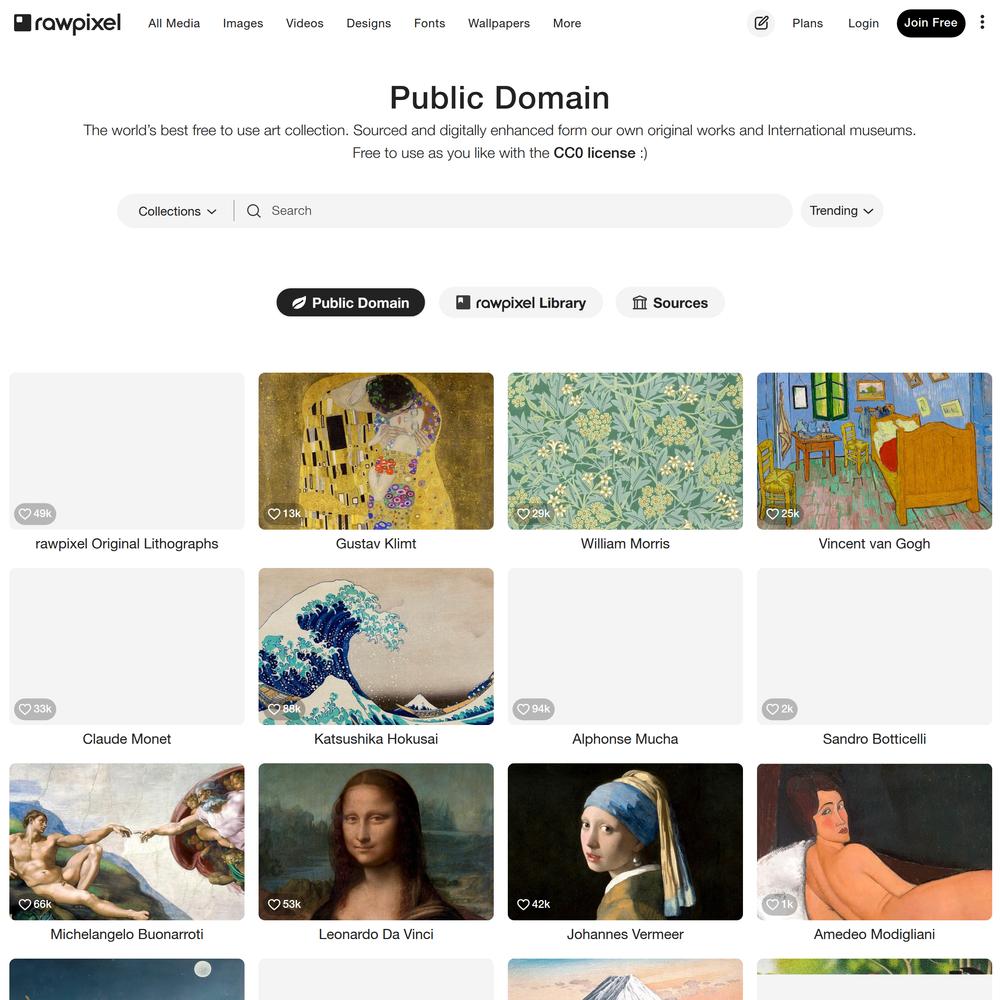Viewport: 1000px width, 1000px height.
Task: Open the Gustav Klimt collection
Action: (x=375, y=451)
